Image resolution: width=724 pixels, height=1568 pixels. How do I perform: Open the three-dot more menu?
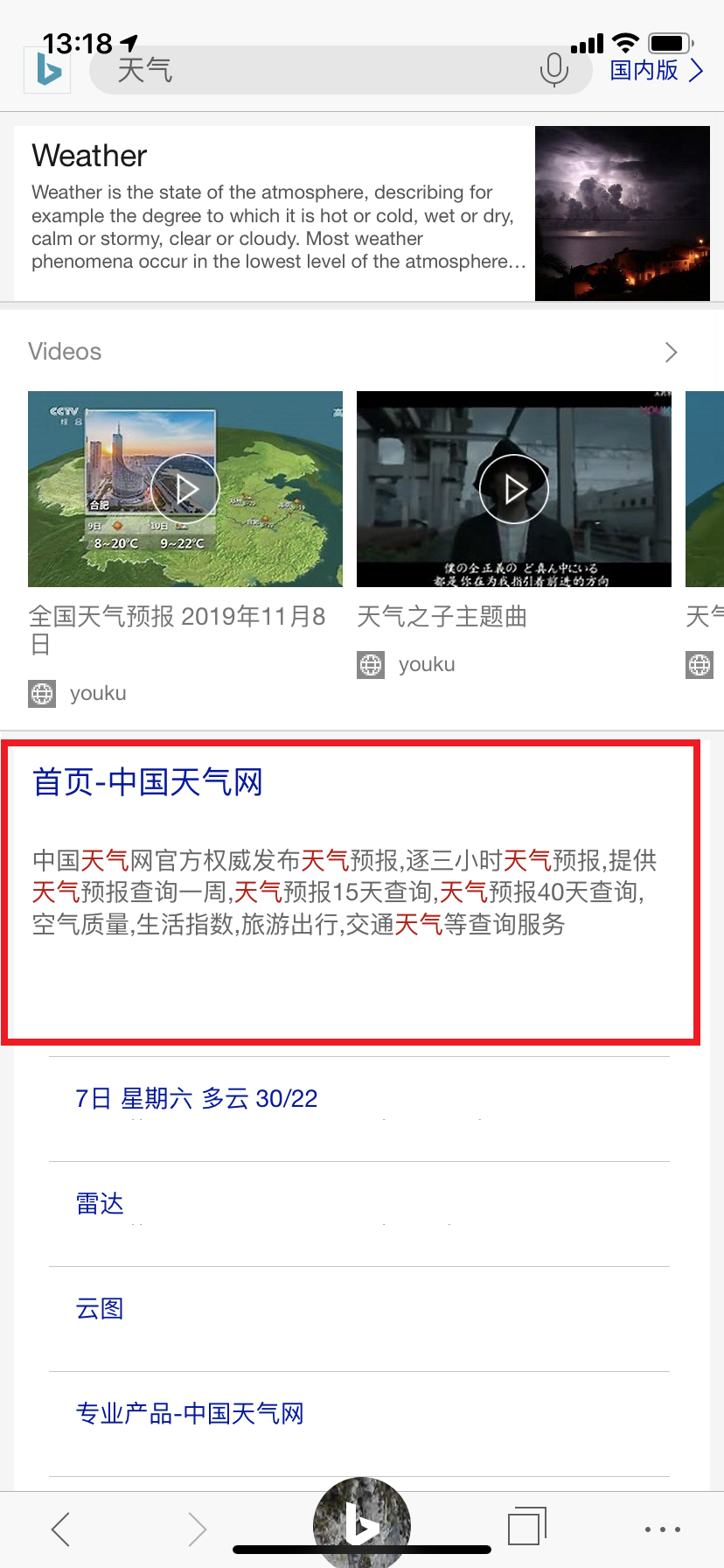pos(662,1529)
